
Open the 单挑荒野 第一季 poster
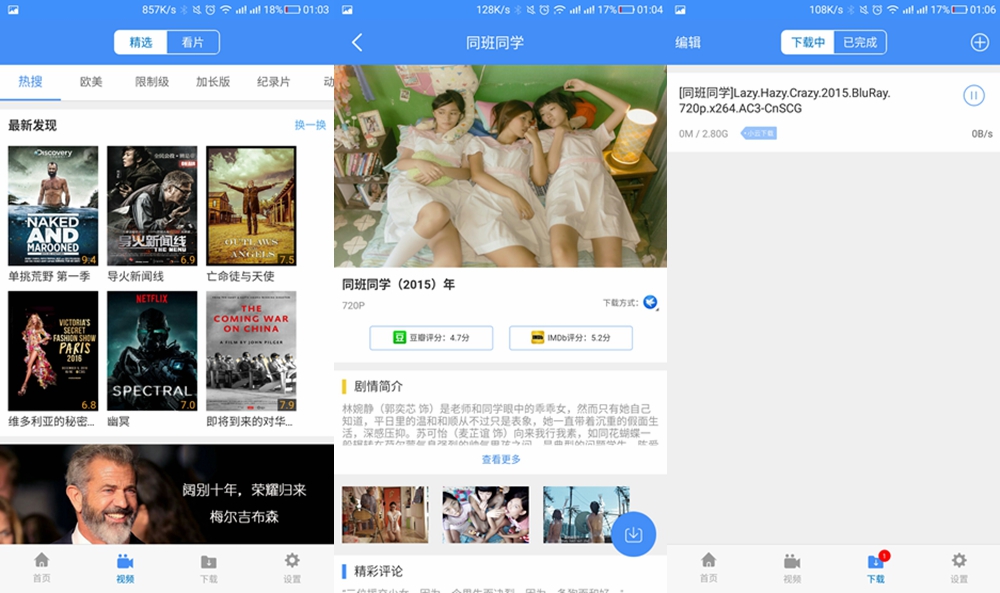(53, 206)
